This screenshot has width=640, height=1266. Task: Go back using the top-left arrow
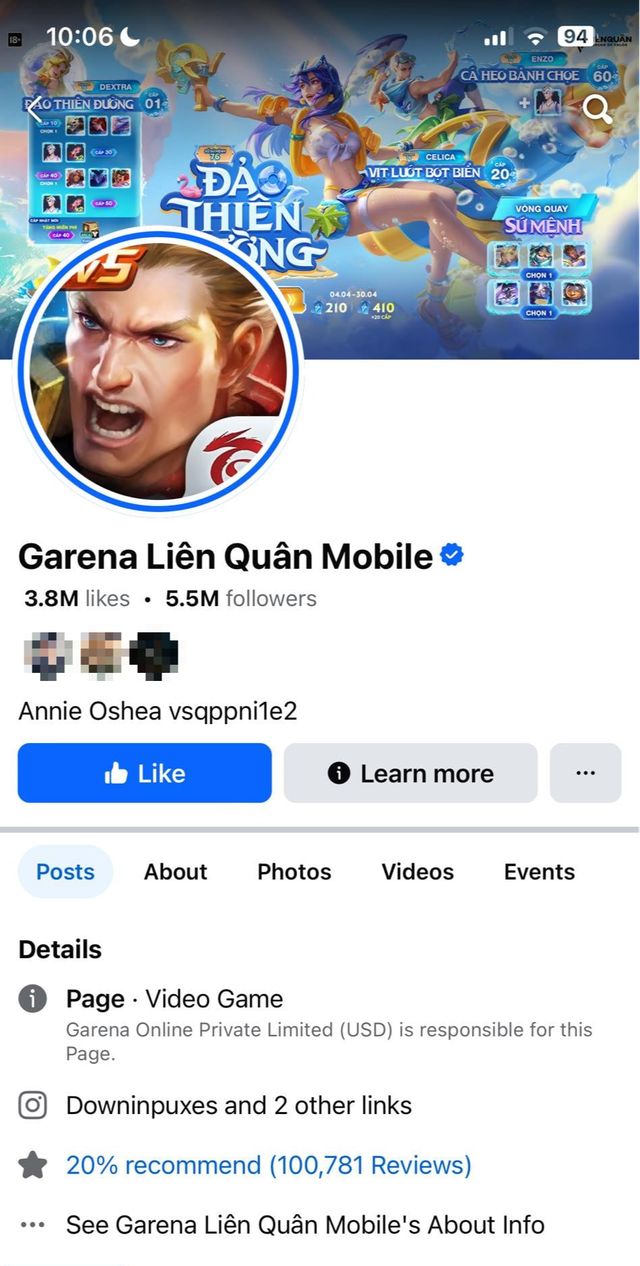(x=35, y=107)
